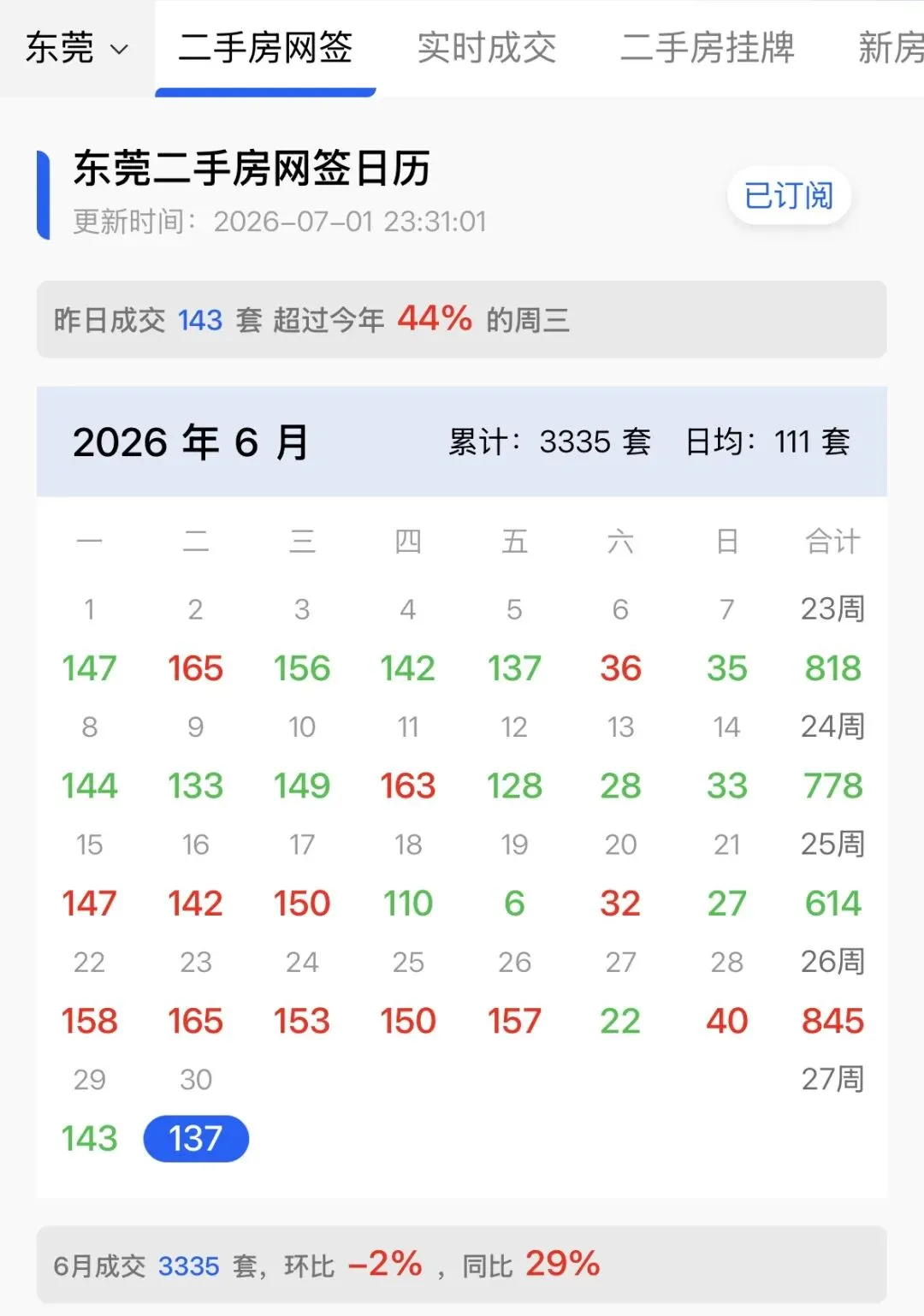Switch to the 实时成交 tab
The width and height of the screenshot is (924, 1316).
[487, 48]
